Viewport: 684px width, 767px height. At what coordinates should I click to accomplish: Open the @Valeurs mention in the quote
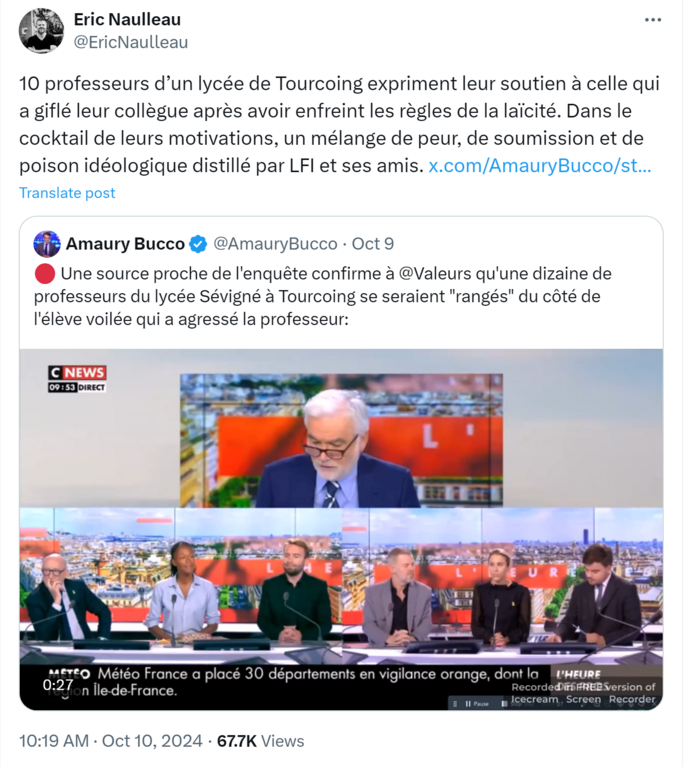click(434, 273)
